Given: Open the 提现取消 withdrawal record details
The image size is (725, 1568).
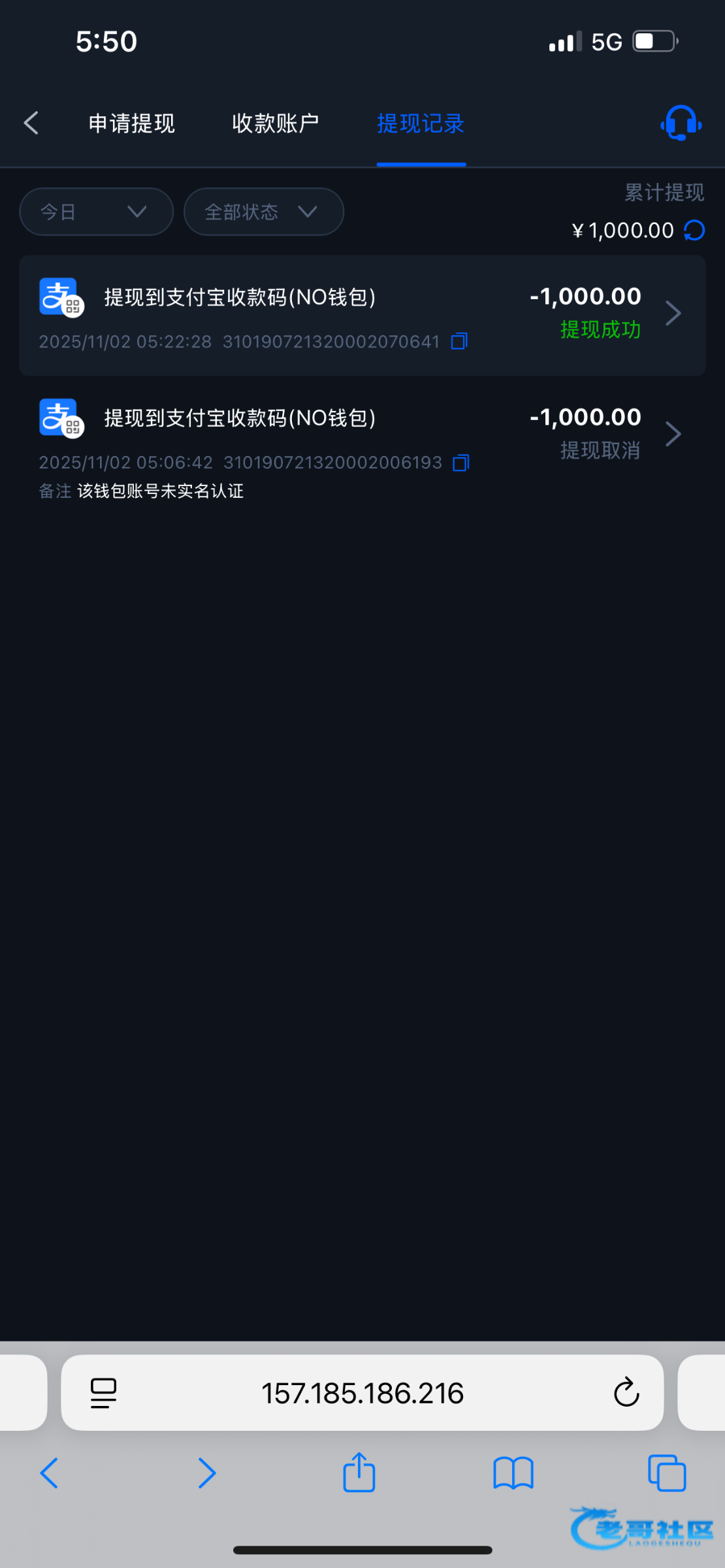Looking at the screenshot, I should coord(673,434).
